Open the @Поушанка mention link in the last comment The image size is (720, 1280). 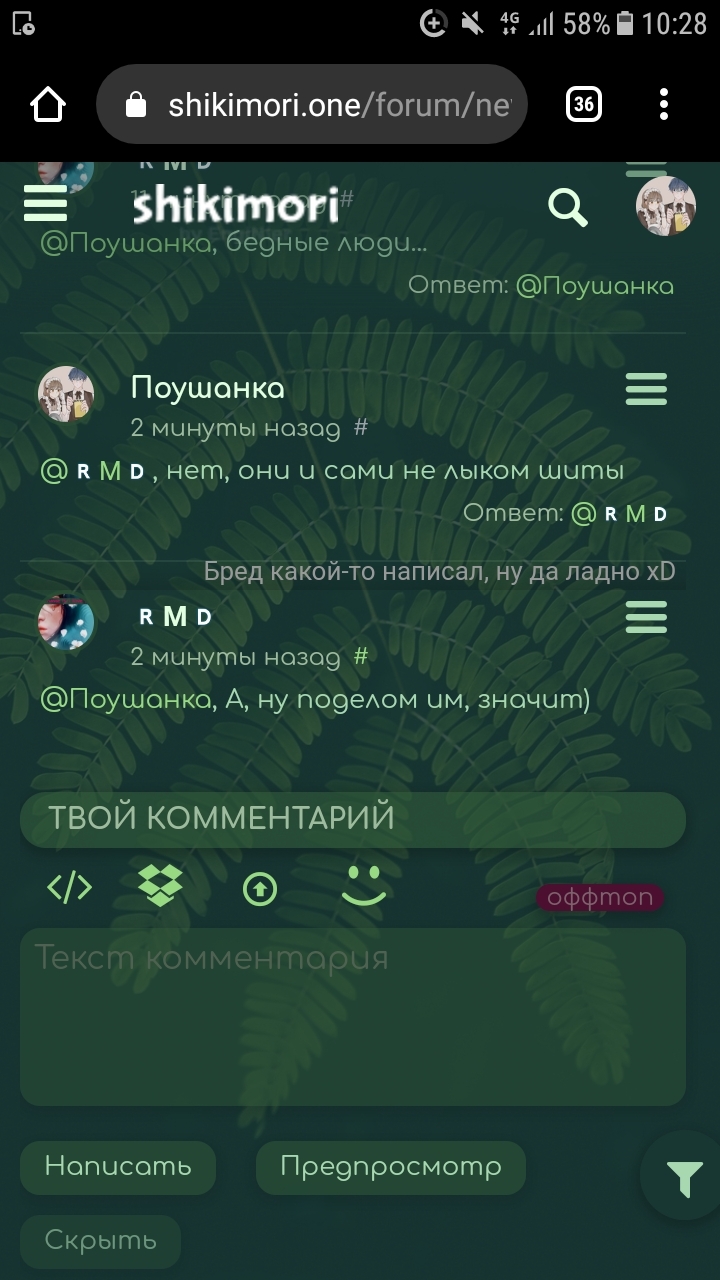tap(126, 699)
